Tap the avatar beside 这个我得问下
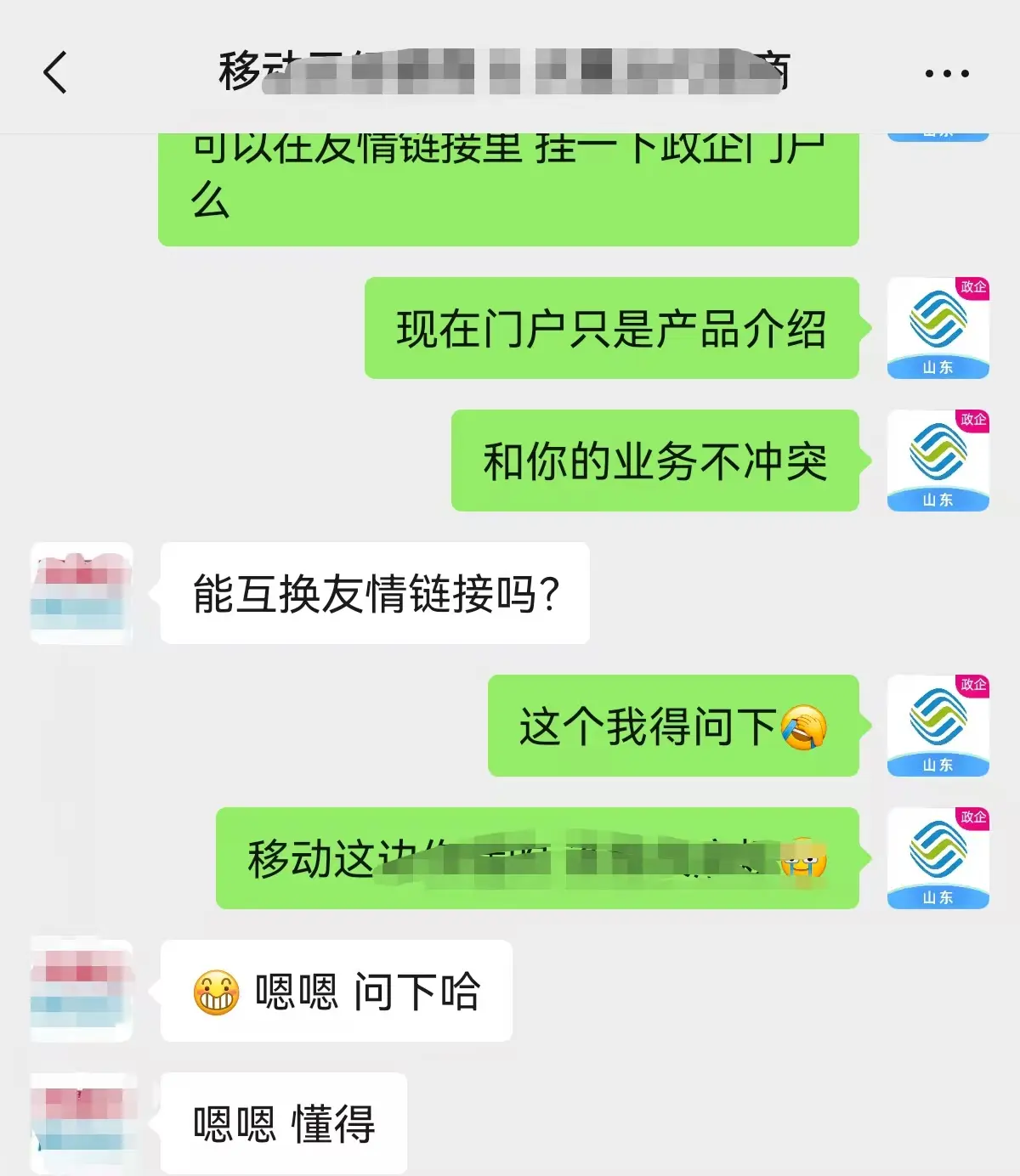The height and width of the screenshot is (1176, 1020). pos(938,726)
